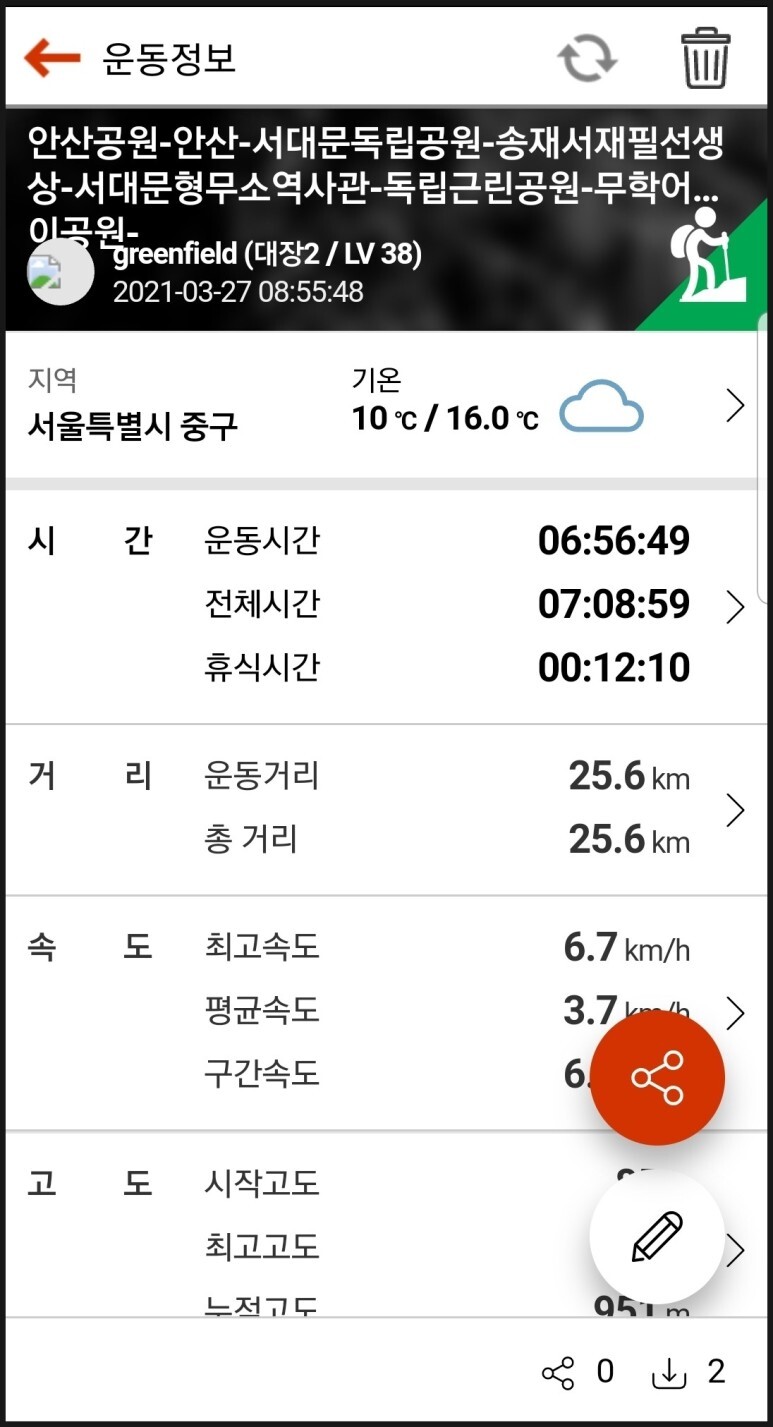Open the 거리 distance details

[735, 810]
